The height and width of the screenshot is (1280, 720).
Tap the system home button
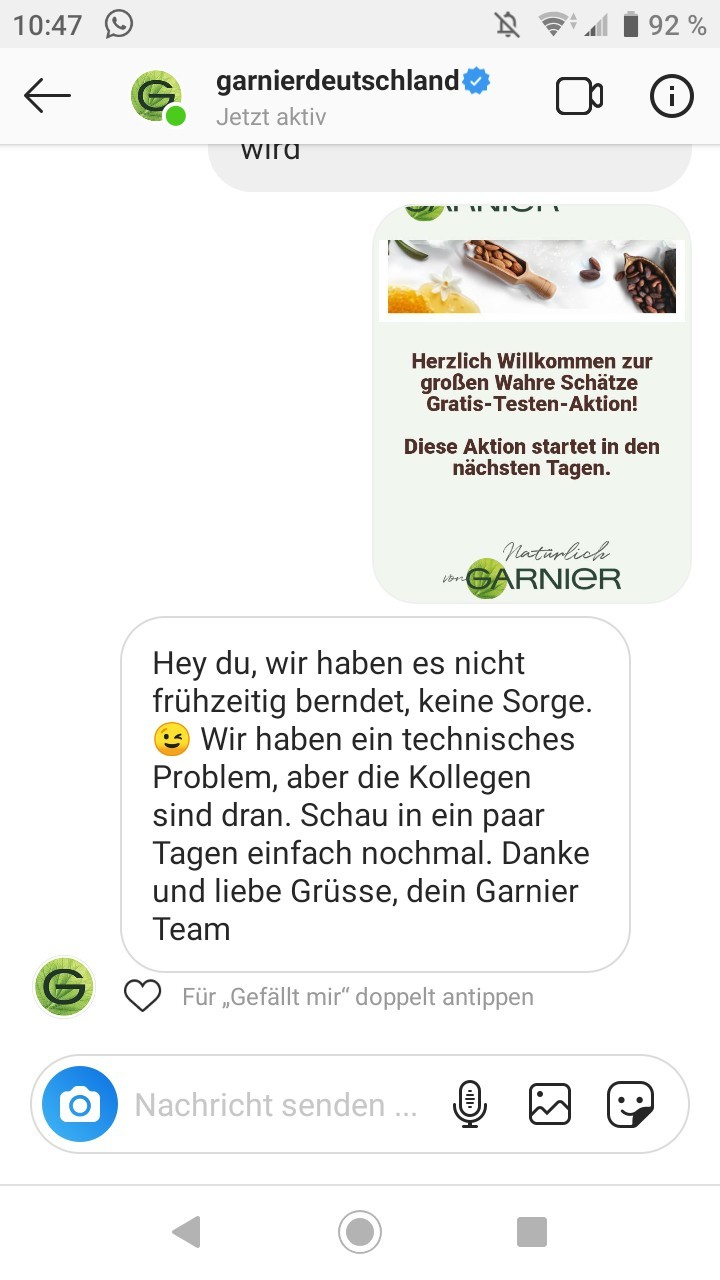coord(360,1231)
